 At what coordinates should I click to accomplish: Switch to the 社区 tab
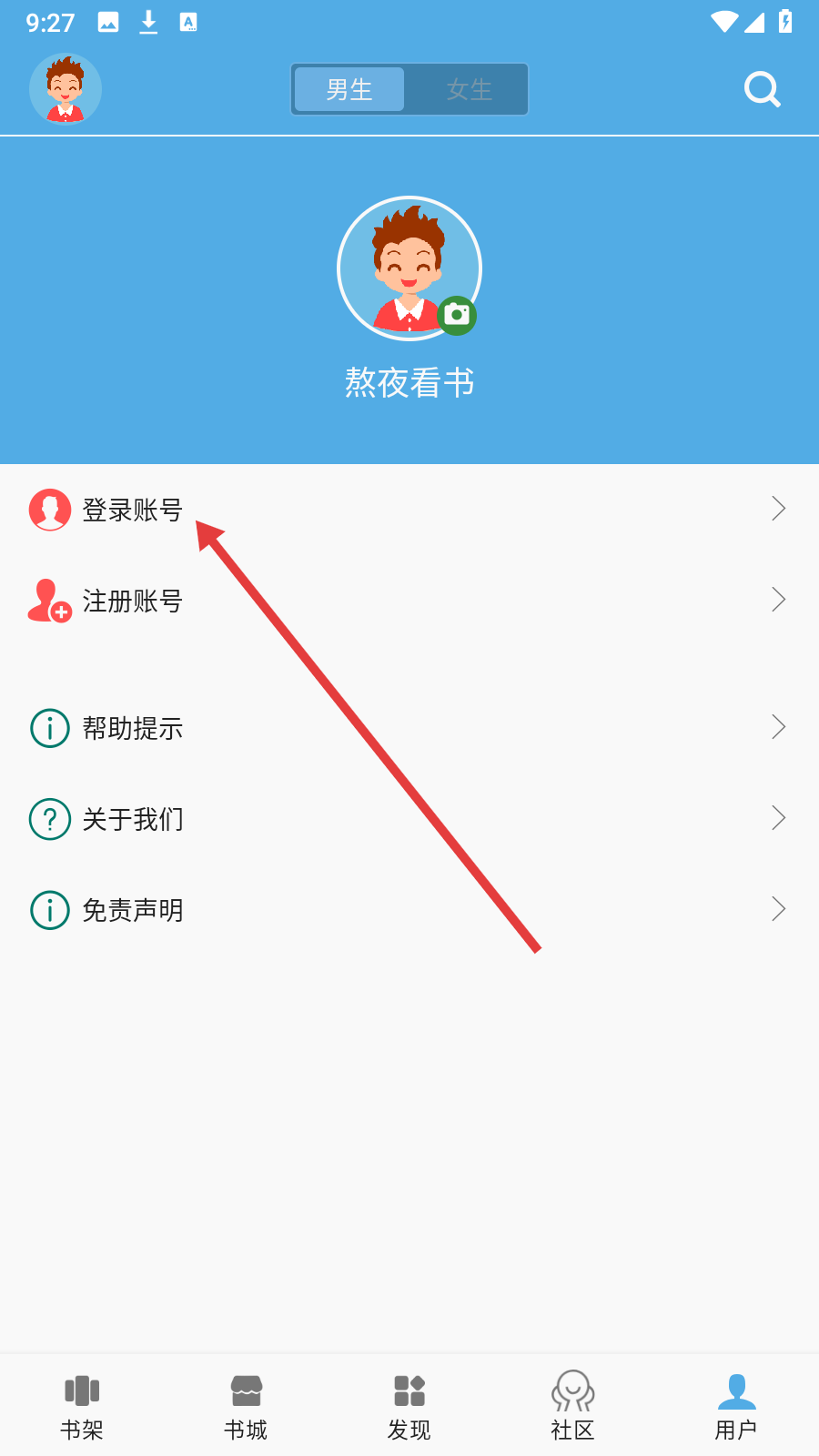pos(573,1407)
